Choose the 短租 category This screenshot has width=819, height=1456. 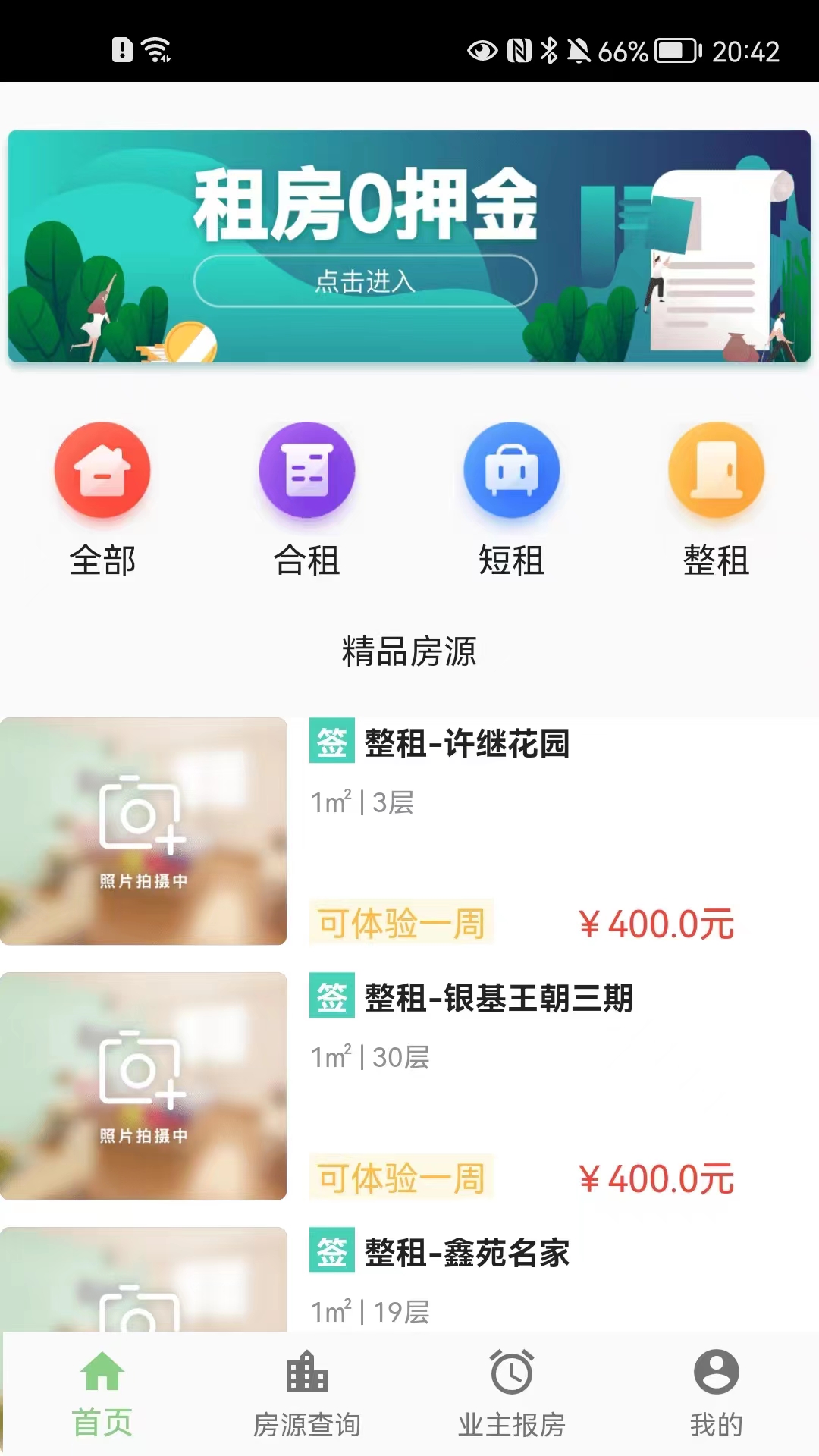512,500
